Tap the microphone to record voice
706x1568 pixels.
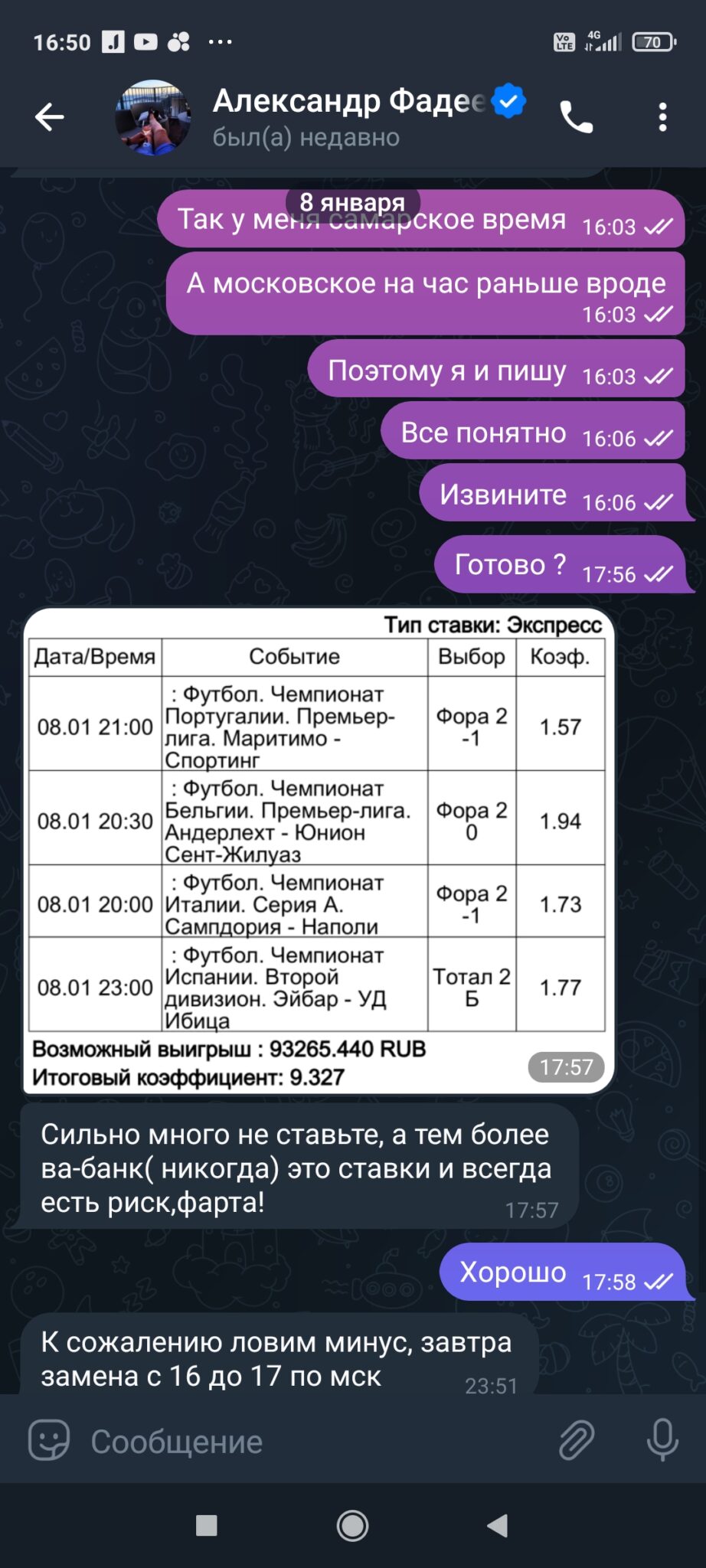662,1440
